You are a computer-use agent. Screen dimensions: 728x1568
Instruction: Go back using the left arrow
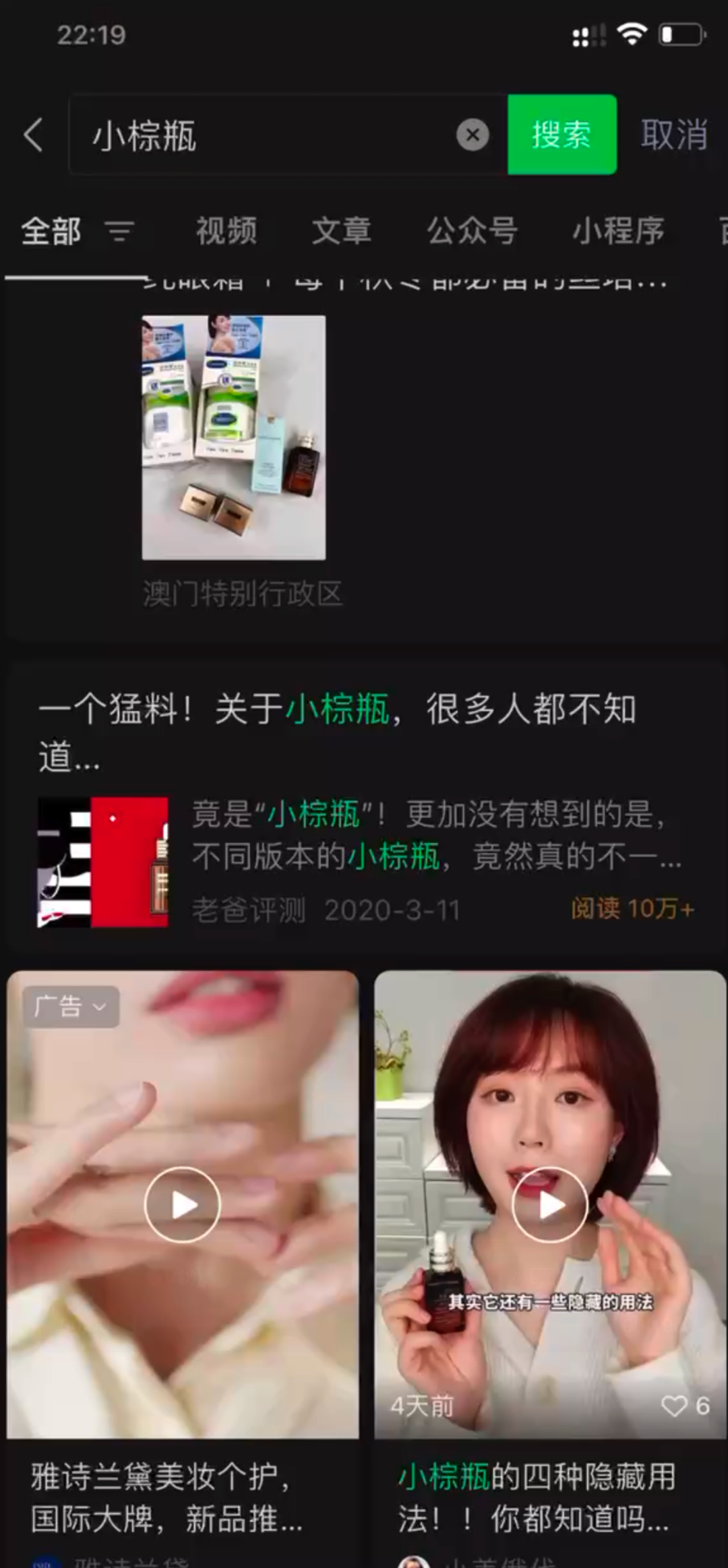coord(34,135)
